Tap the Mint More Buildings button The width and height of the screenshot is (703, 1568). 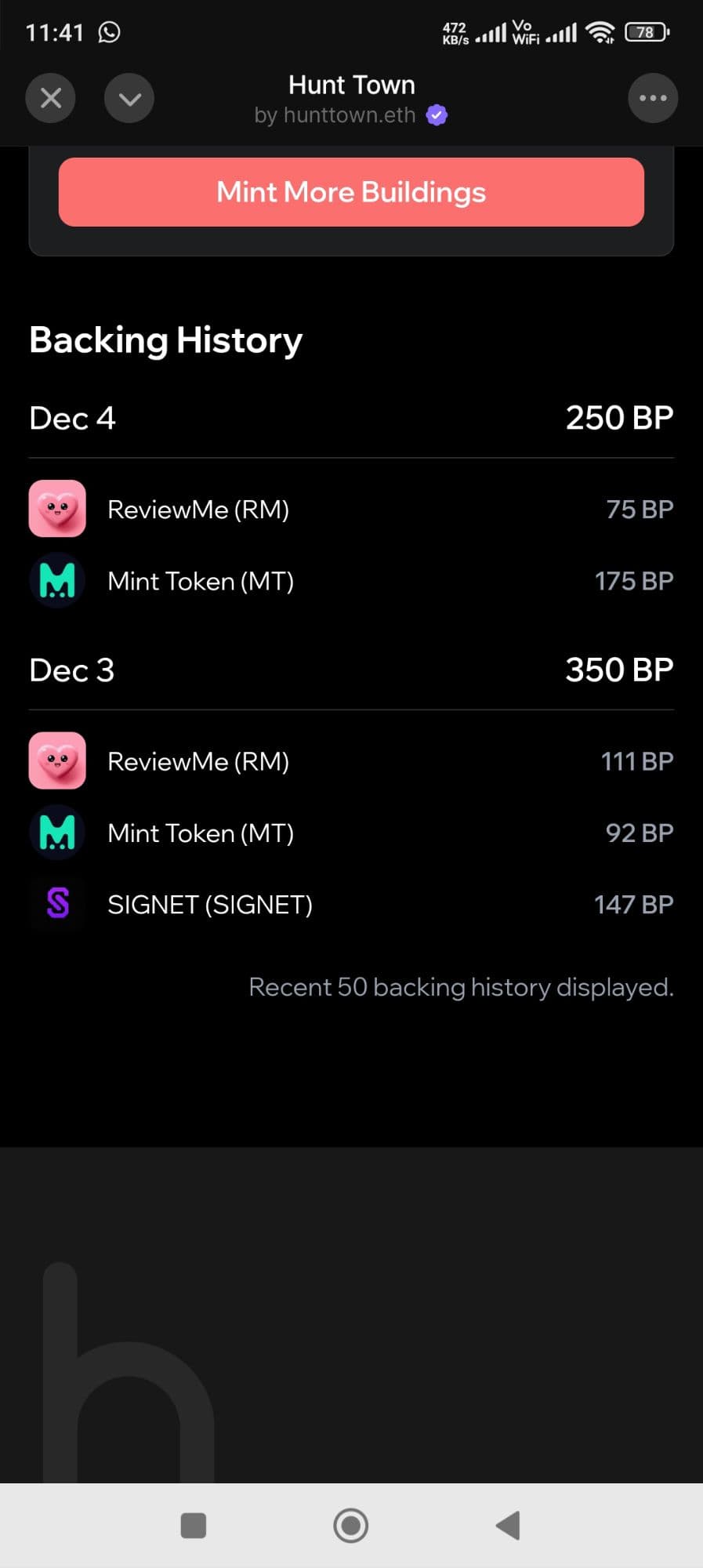point(351,192)
